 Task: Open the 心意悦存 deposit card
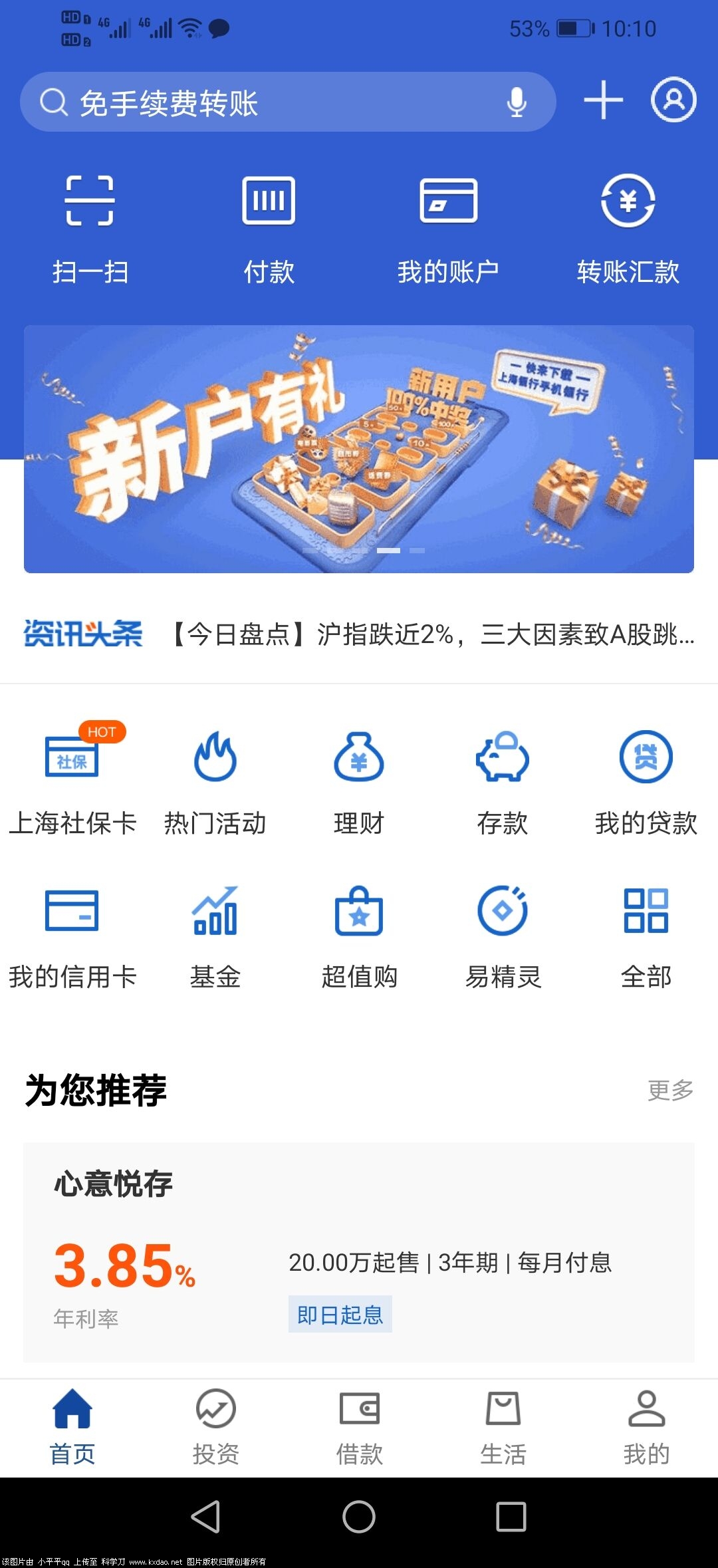tap(359, 1250)
